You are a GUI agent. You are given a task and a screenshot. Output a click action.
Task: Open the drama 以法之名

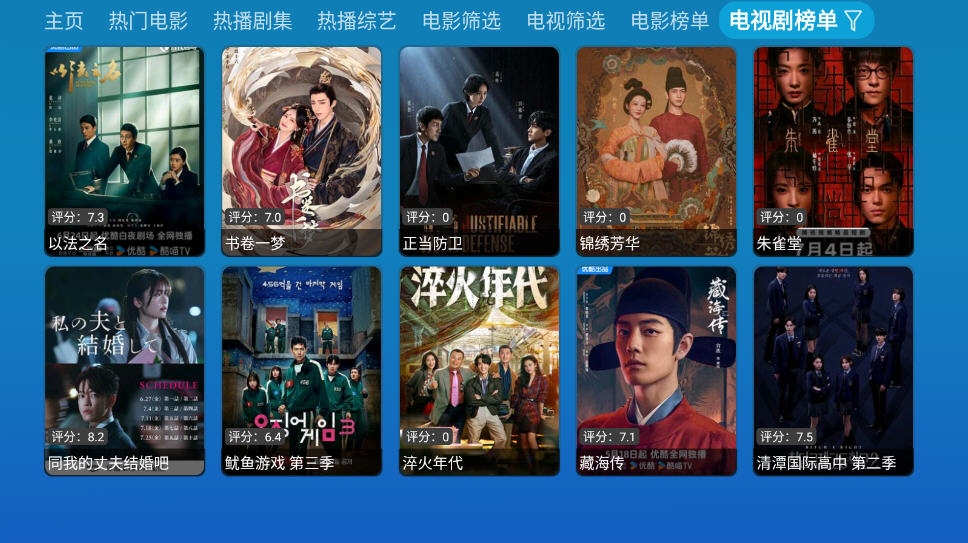tap(125, 150)
